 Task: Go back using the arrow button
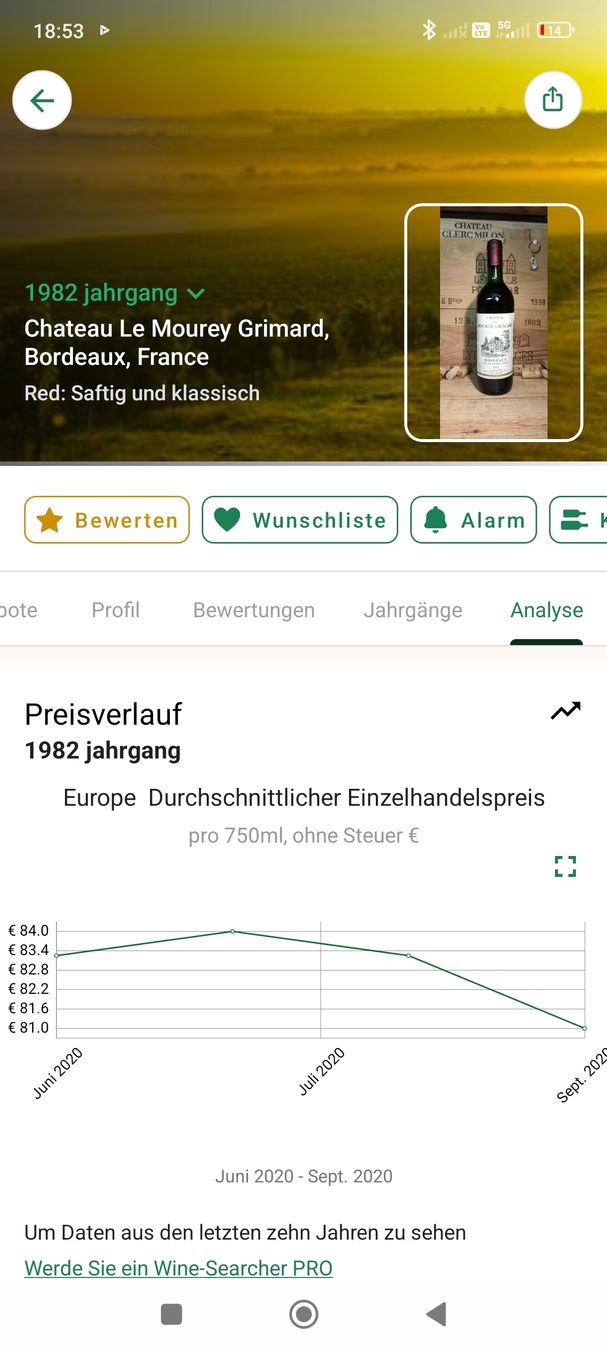tap(42, 100)
